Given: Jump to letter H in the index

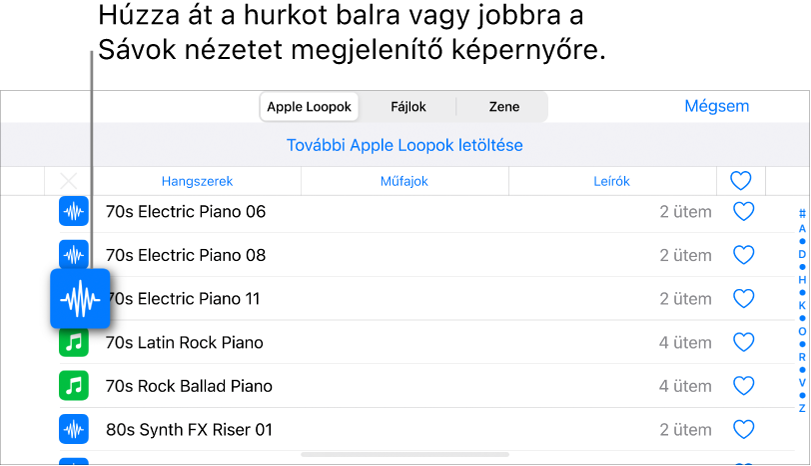Looking at the screenshot, I should pos(802,280).
